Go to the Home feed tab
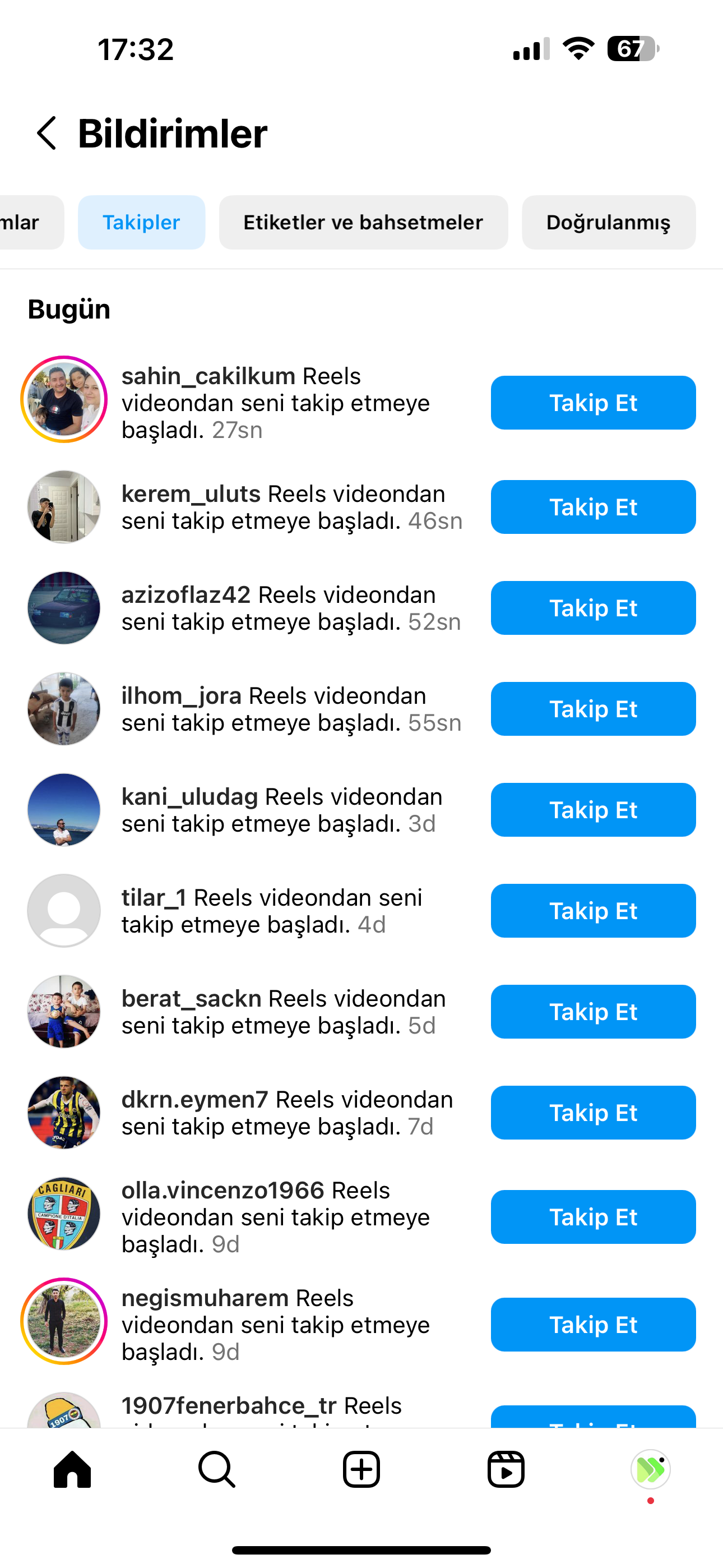This screenshot has height=1568, width=723. 72,1470
